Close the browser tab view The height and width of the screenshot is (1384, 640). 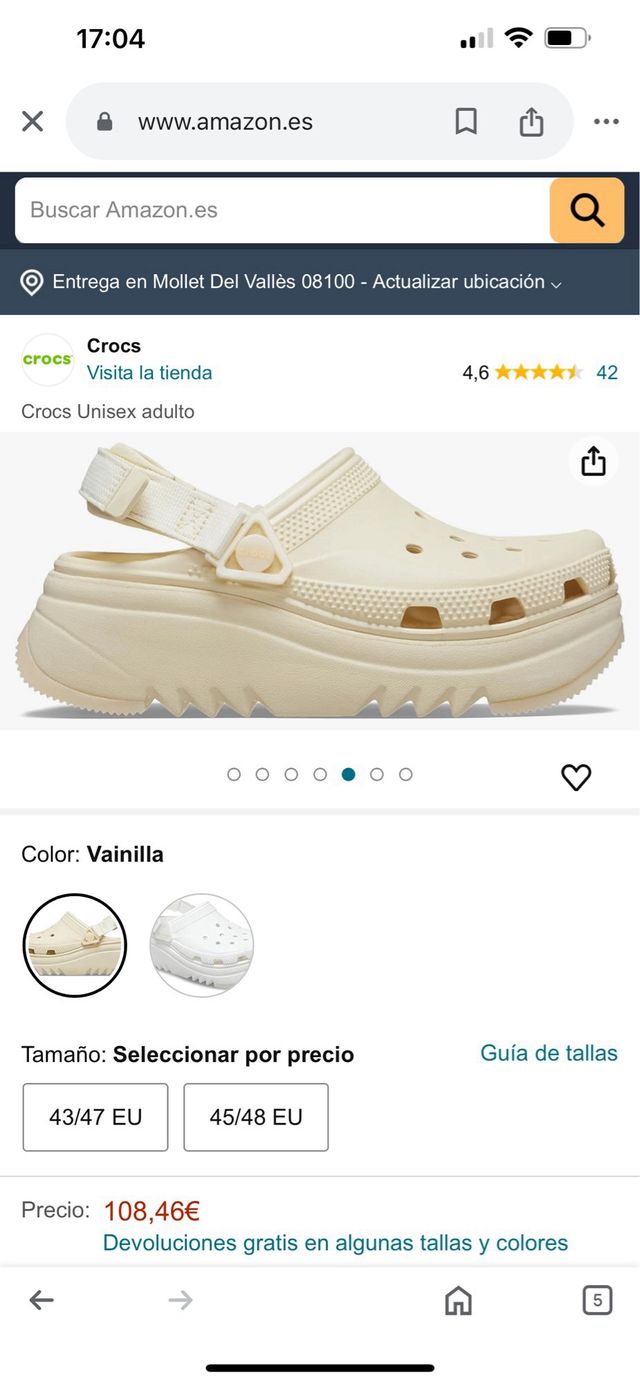pos(33,122)
